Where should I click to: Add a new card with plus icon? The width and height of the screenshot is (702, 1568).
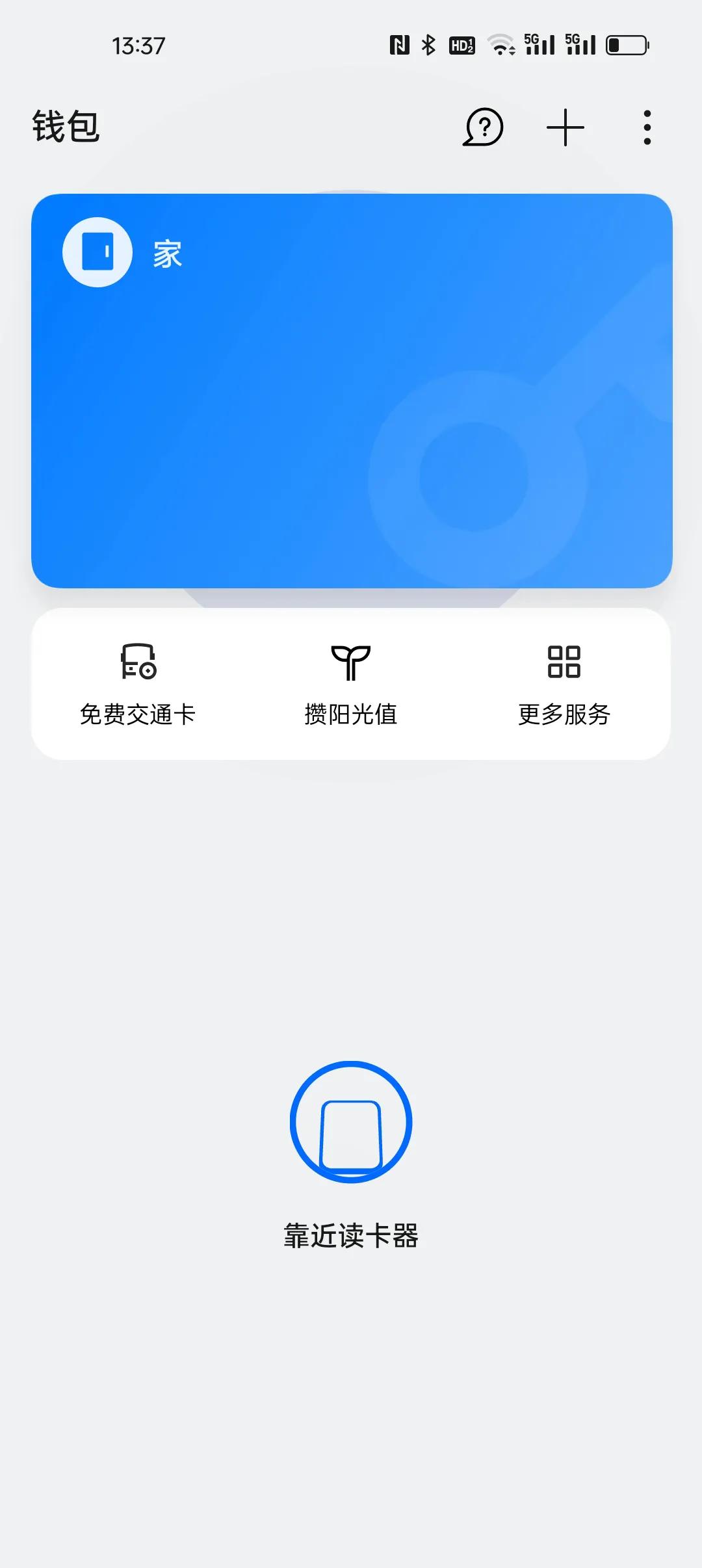pos(565,127)
